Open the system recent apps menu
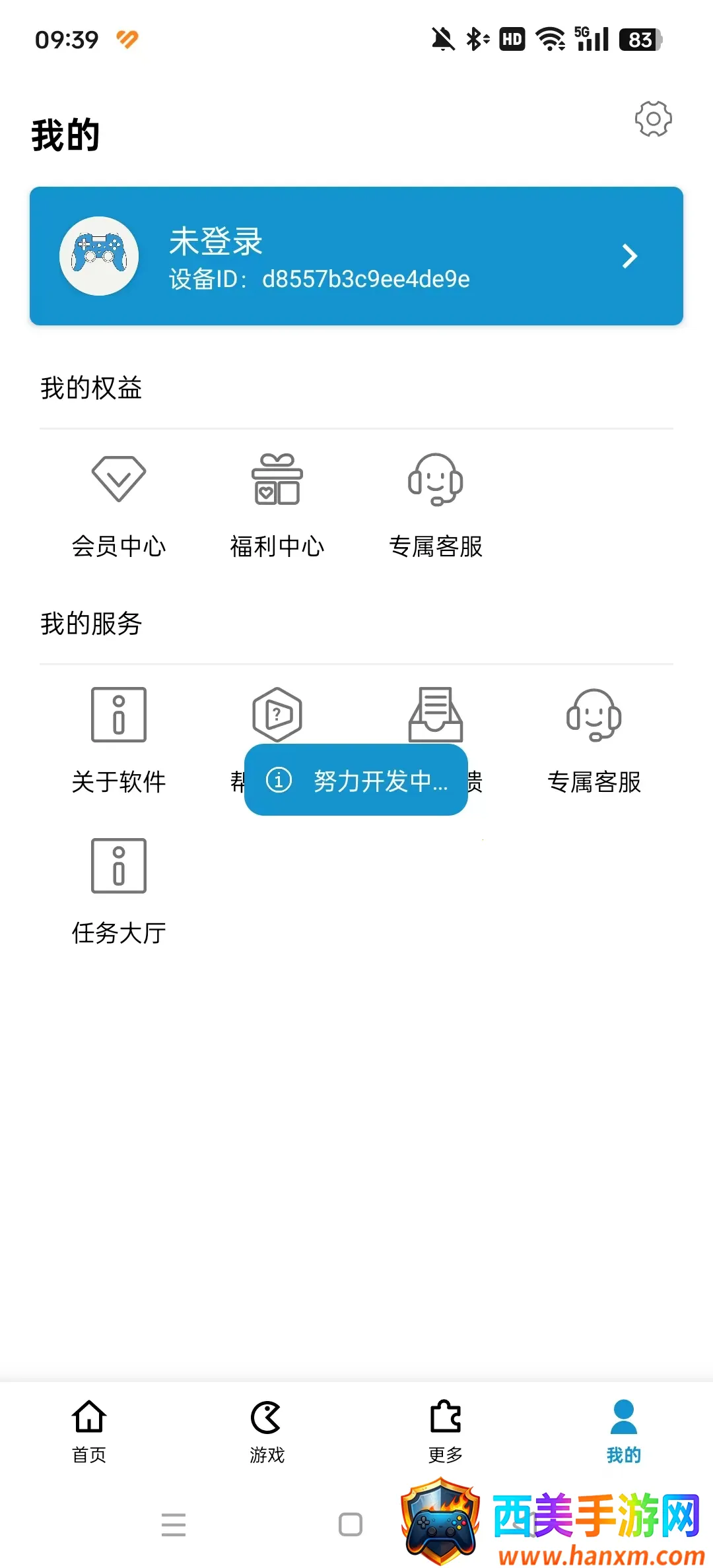The image size is (713, 1568). click(x=174, y=1524)
